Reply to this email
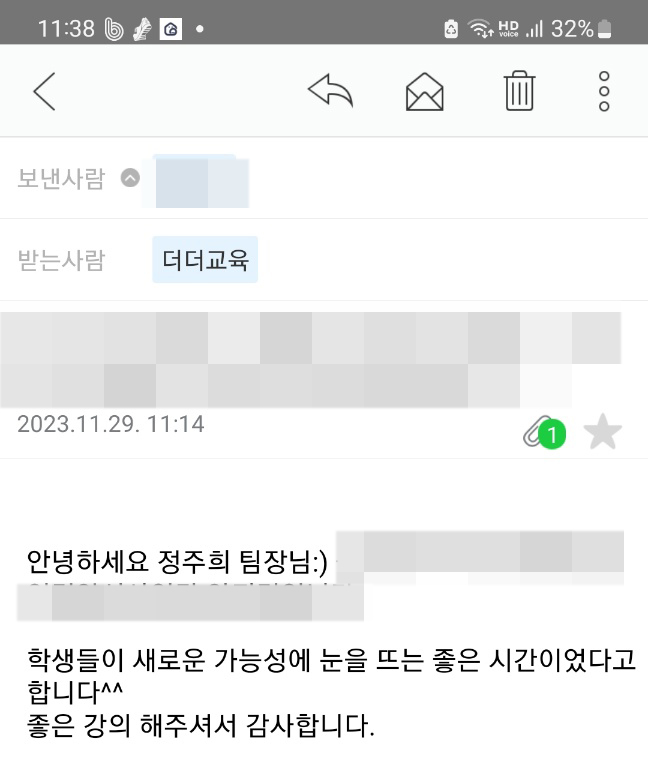 pyautogui.click(x=330, y=91)
